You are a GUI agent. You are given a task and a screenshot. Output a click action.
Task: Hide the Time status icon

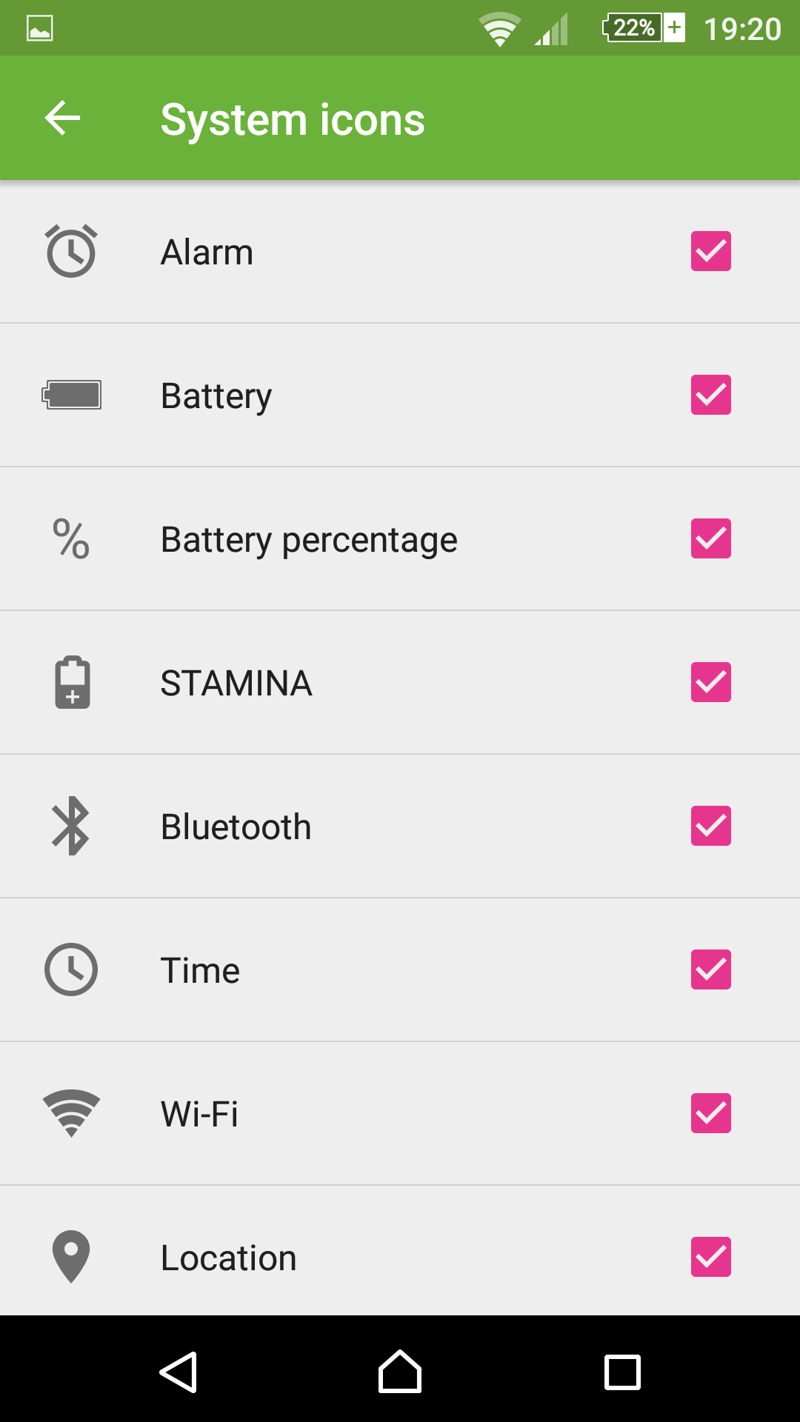pyautogui.click(x=711, y=970)
